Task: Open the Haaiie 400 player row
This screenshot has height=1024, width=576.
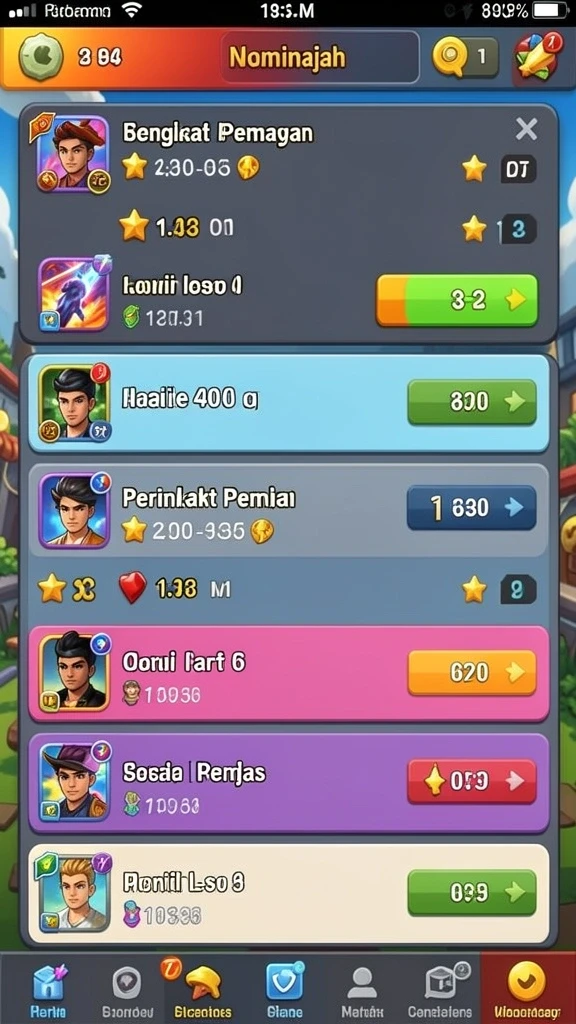Action: (288, 403)
